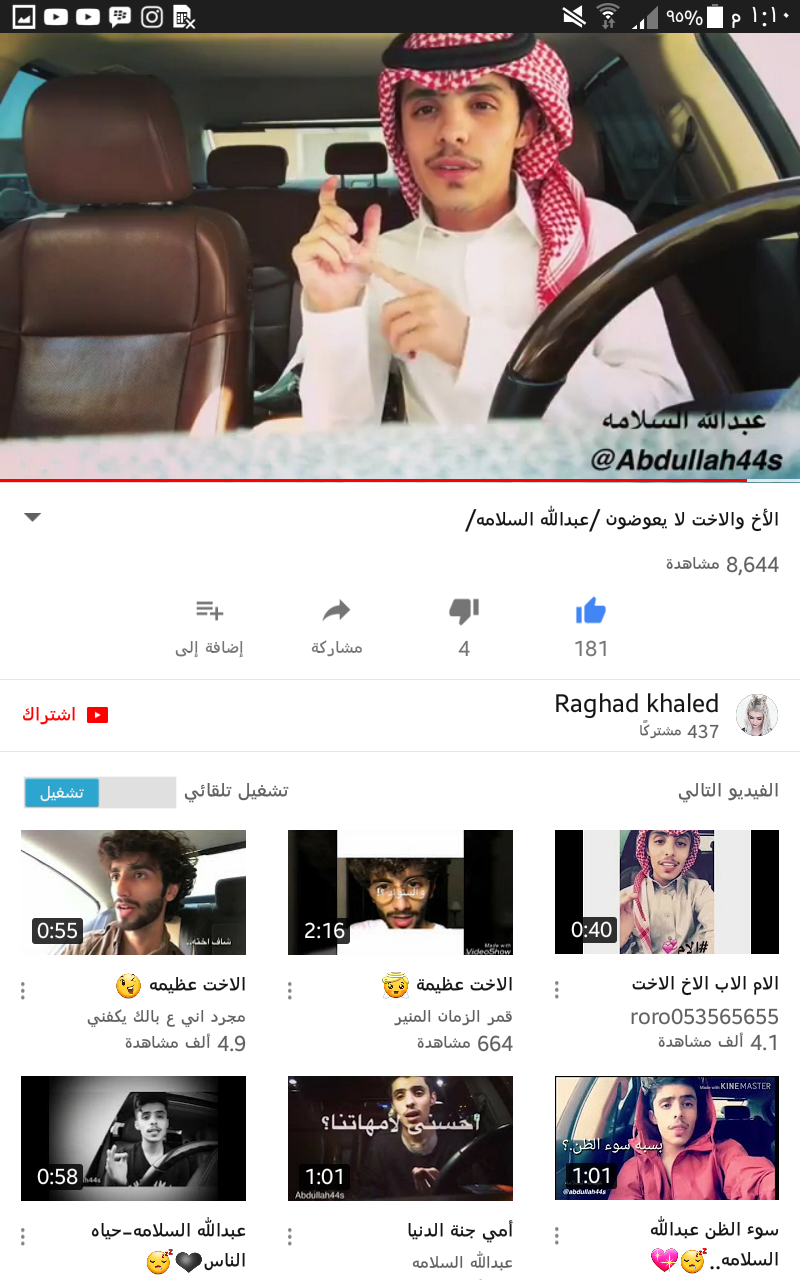Open 0:55 video الاخت عظيمه
This screenshot has height=1280, width=800.
133,892
